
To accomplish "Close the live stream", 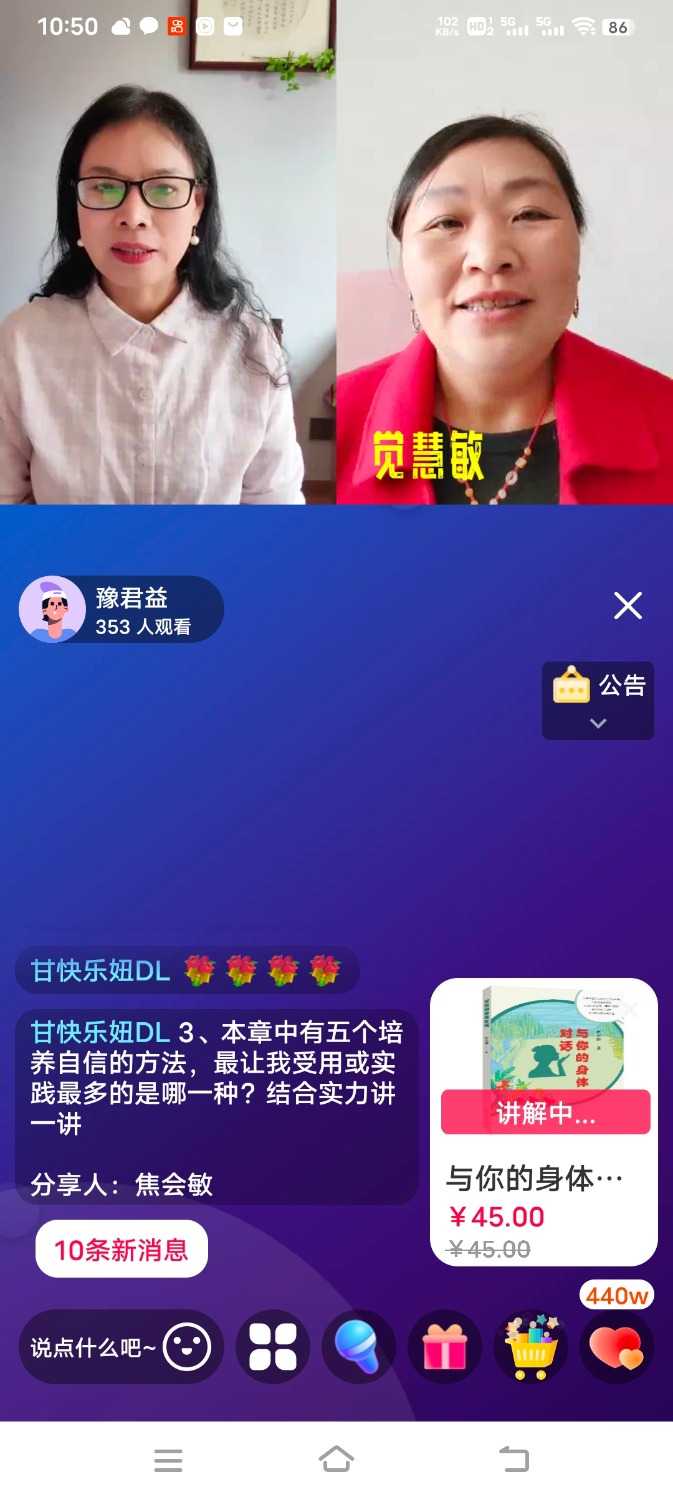I will pos(627,605).
